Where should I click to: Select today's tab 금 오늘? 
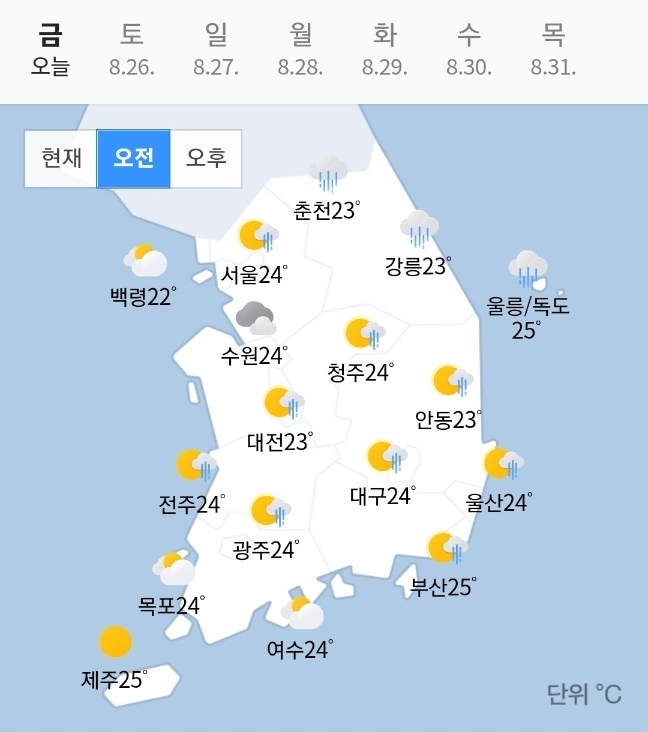click(x=48, y=52)
